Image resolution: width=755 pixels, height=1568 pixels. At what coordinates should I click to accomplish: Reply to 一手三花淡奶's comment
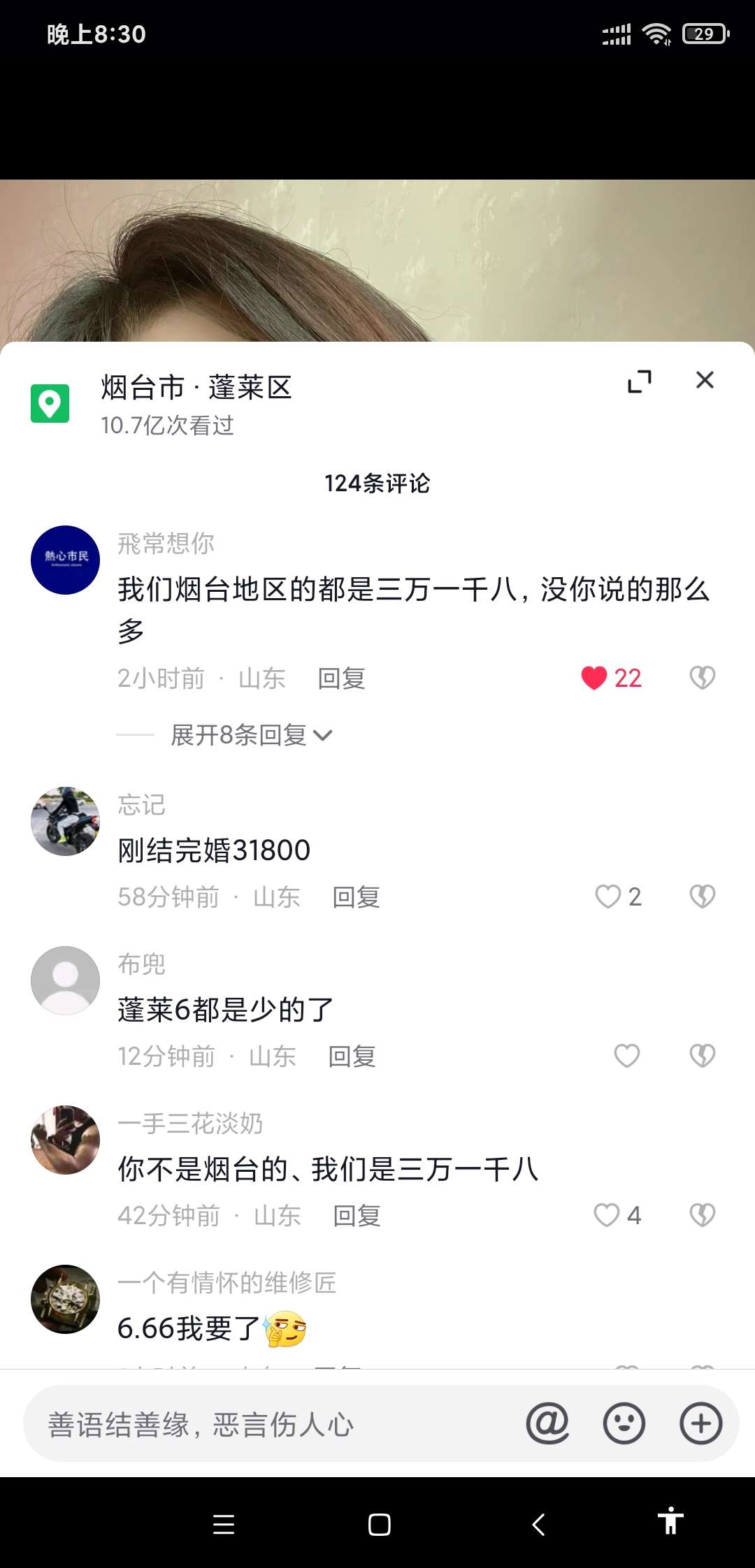click(357, 1216)
